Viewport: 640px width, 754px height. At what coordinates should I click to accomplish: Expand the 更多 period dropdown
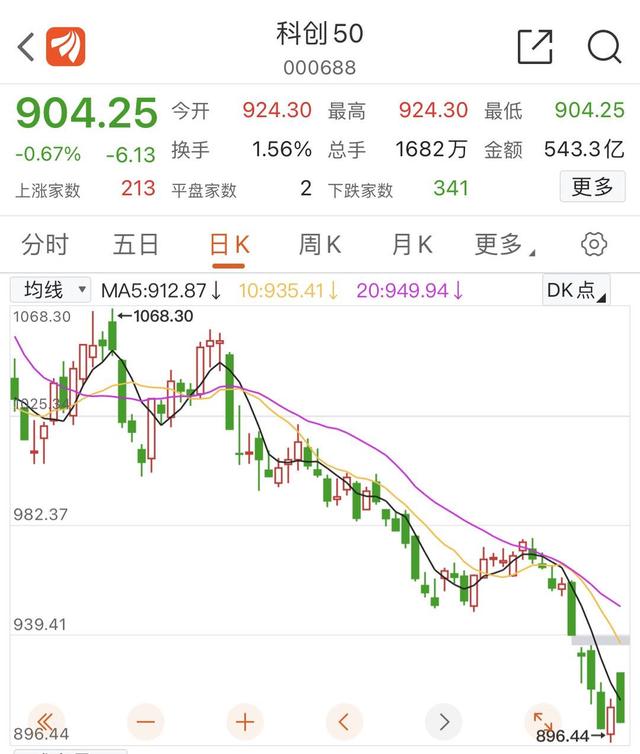pos(503,244)
